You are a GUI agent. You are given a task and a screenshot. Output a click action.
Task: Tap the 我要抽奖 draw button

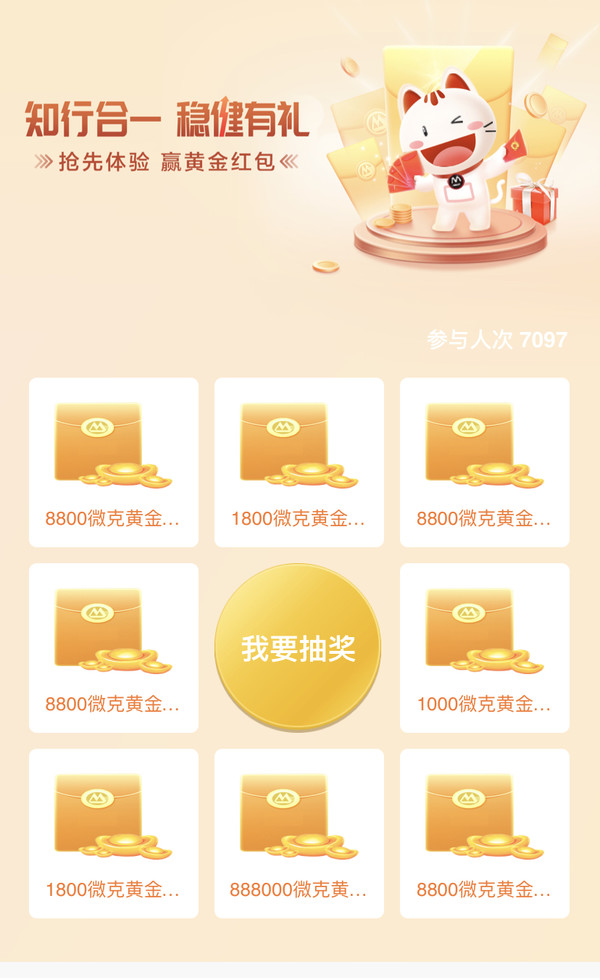coord(298,648)
